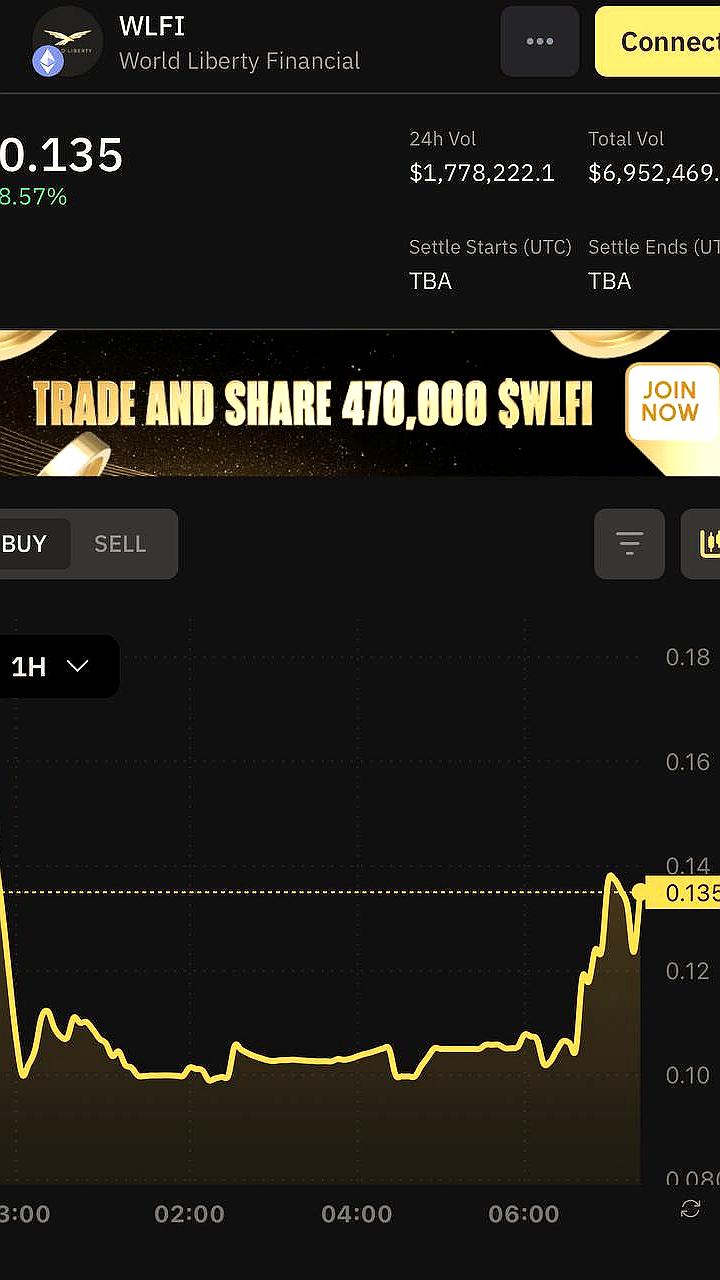Expand the 1H timeframe dropdown
Image resolution: width=720 pixels, height=1280 pixels.
point(52,666)
